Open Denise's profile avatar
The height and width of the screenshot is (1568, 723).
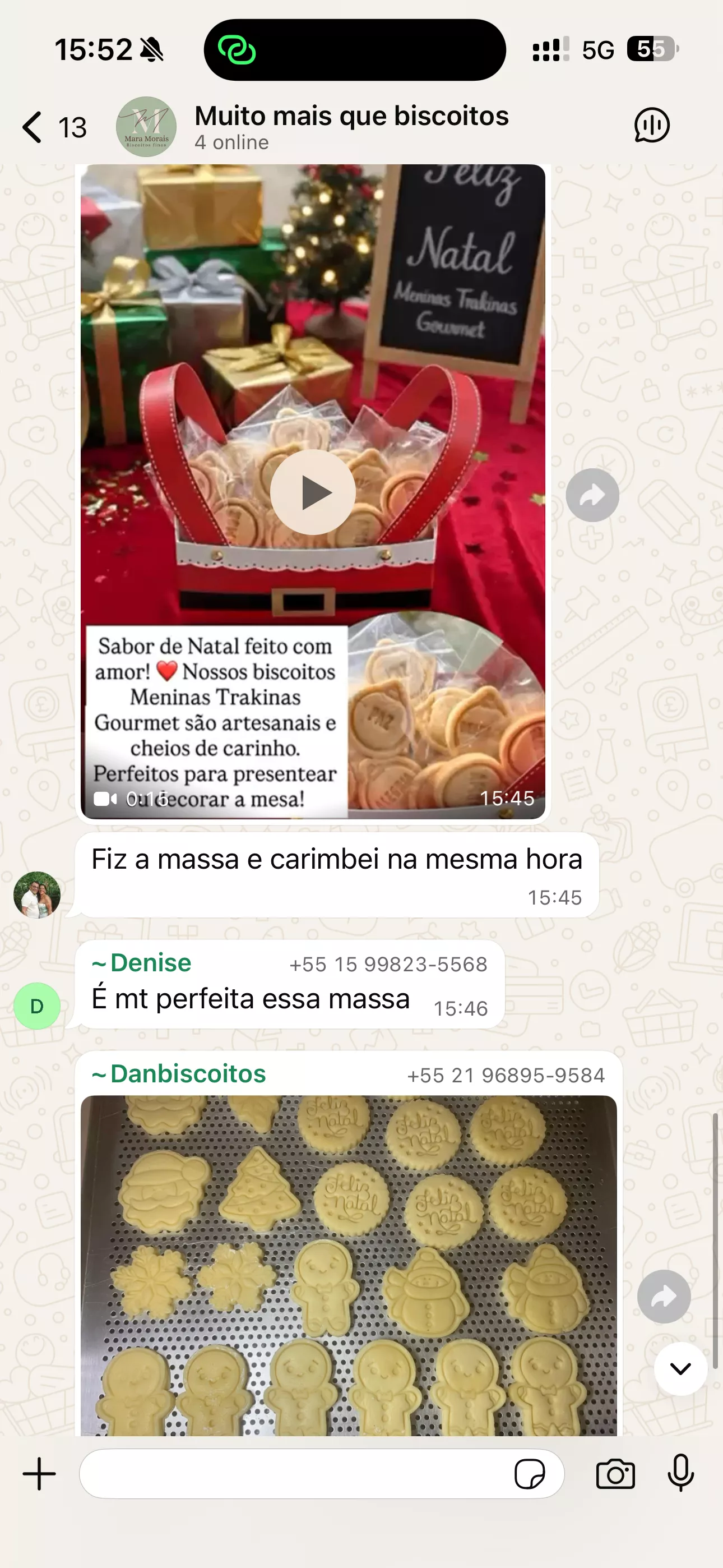click(x=37, y=1006)
